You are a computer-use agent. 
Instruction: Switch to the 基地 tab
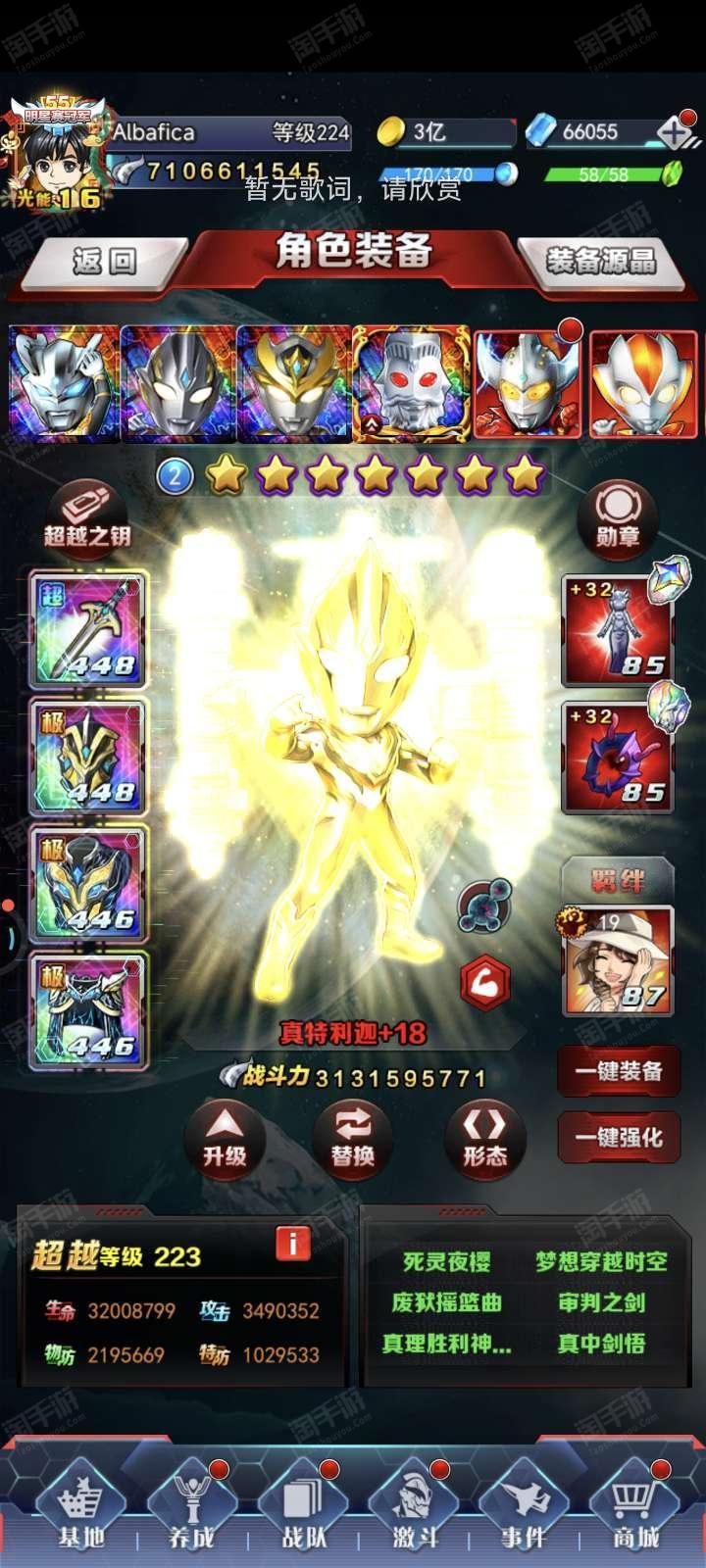pyautogui.click(x=80, y=1507)
